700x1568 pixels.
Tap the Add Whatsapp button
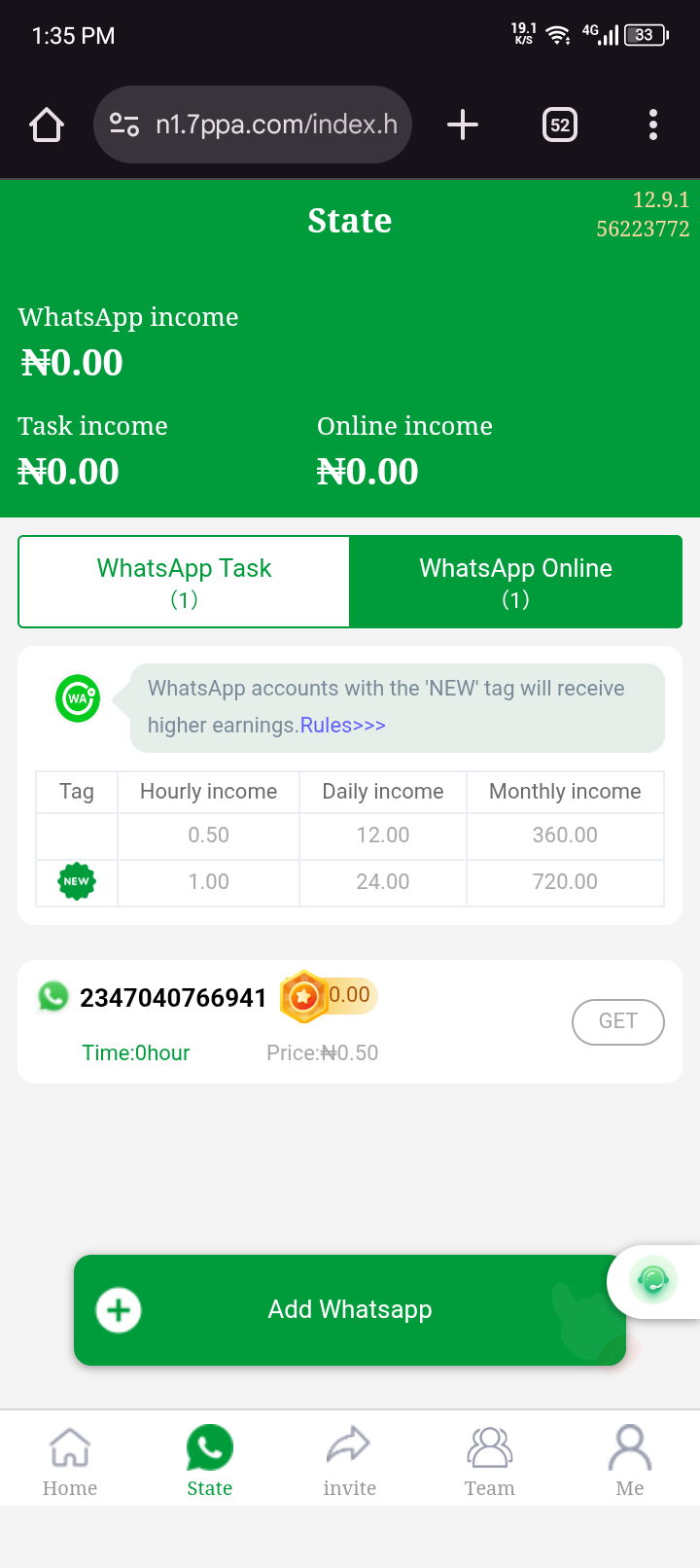tap(350, 1309)
